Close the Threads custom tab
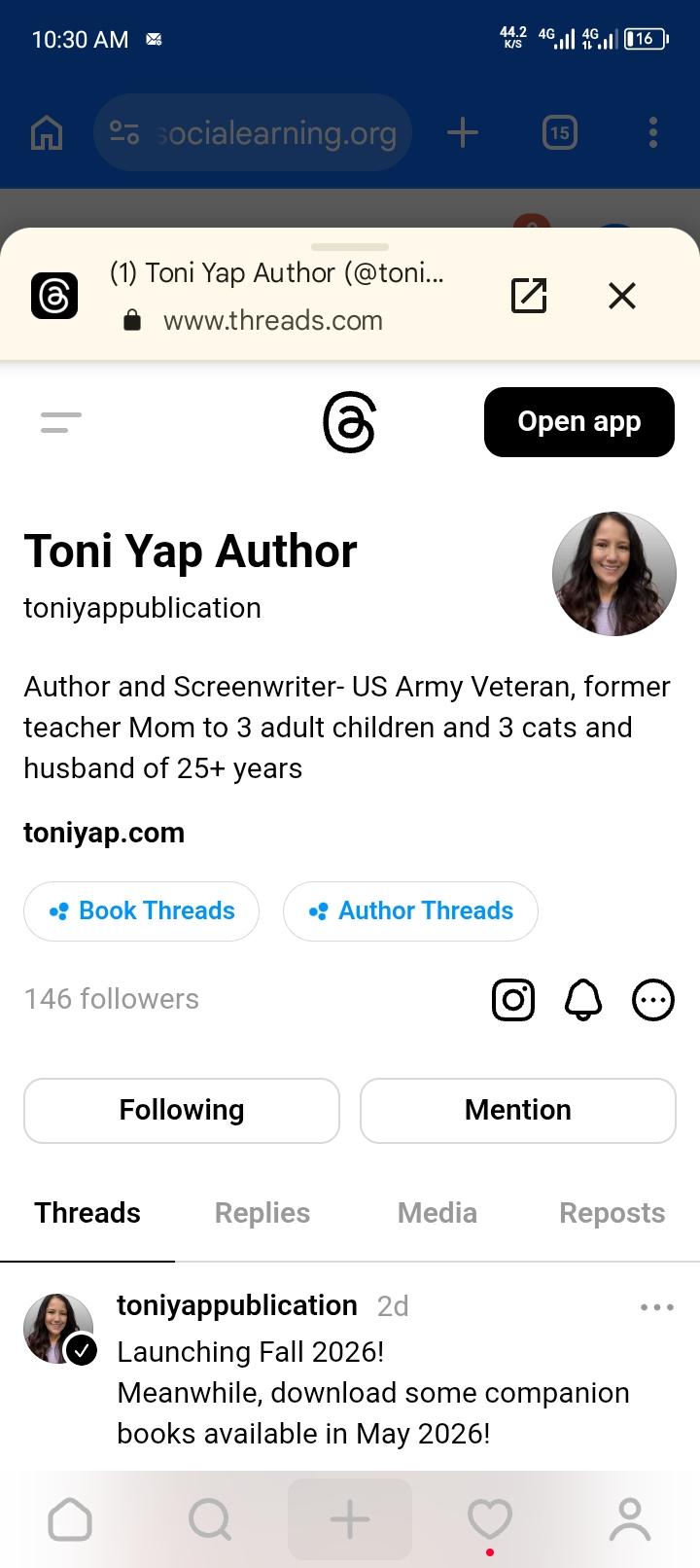Viewport: 700px width, 1568px height. [621, 296]
